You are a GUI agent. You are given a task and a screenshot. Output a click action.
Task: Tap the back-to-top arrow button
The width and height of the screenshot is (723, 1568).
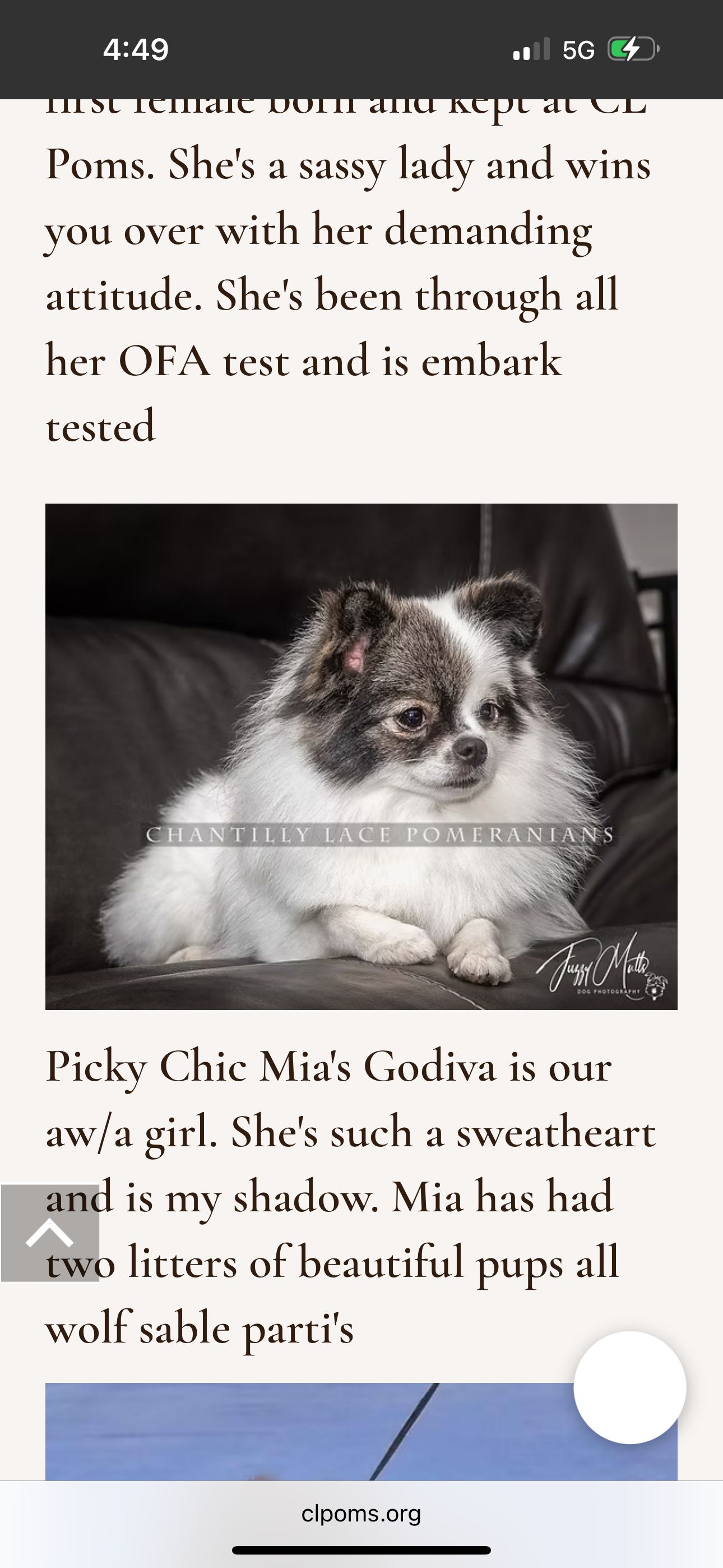coord(50,1233)
